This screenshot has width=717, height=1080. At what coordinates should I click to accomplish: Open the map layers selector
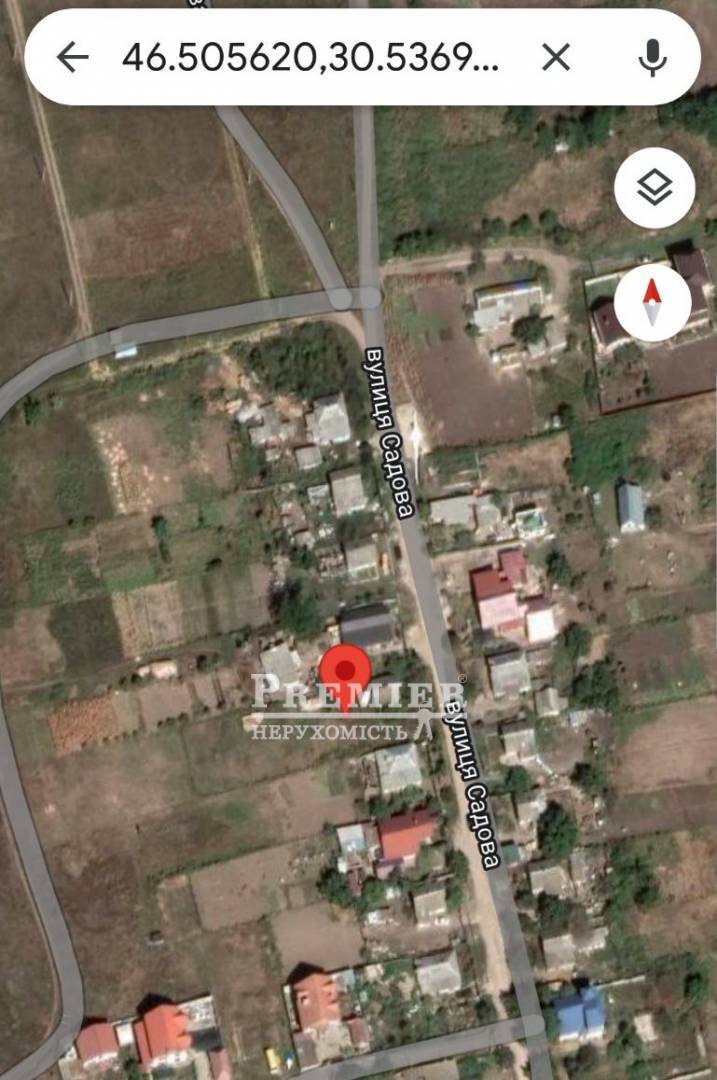654,187
